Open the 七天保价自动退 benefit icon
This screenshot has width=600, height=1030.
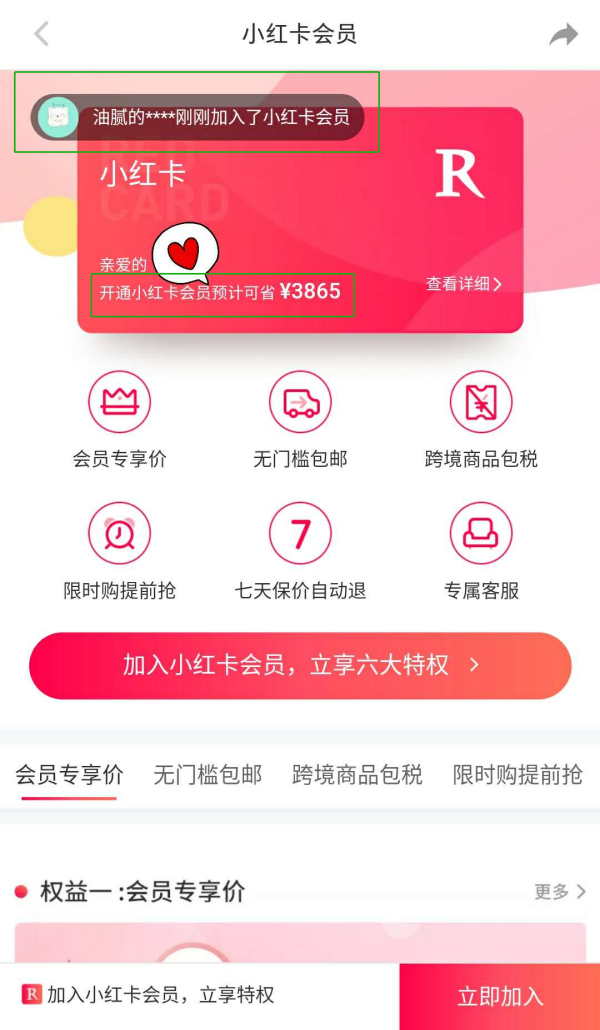pos(300,534)
